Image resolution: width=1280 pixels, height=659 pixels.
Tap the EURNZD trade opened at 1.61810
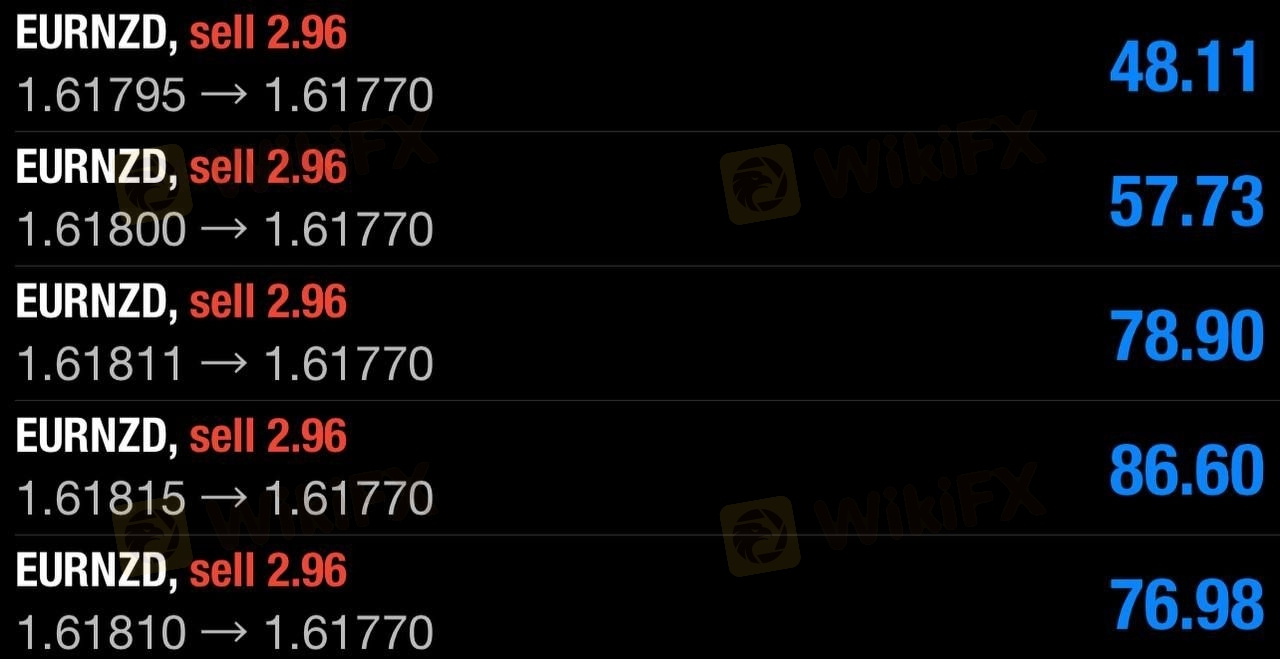point(640,602)
